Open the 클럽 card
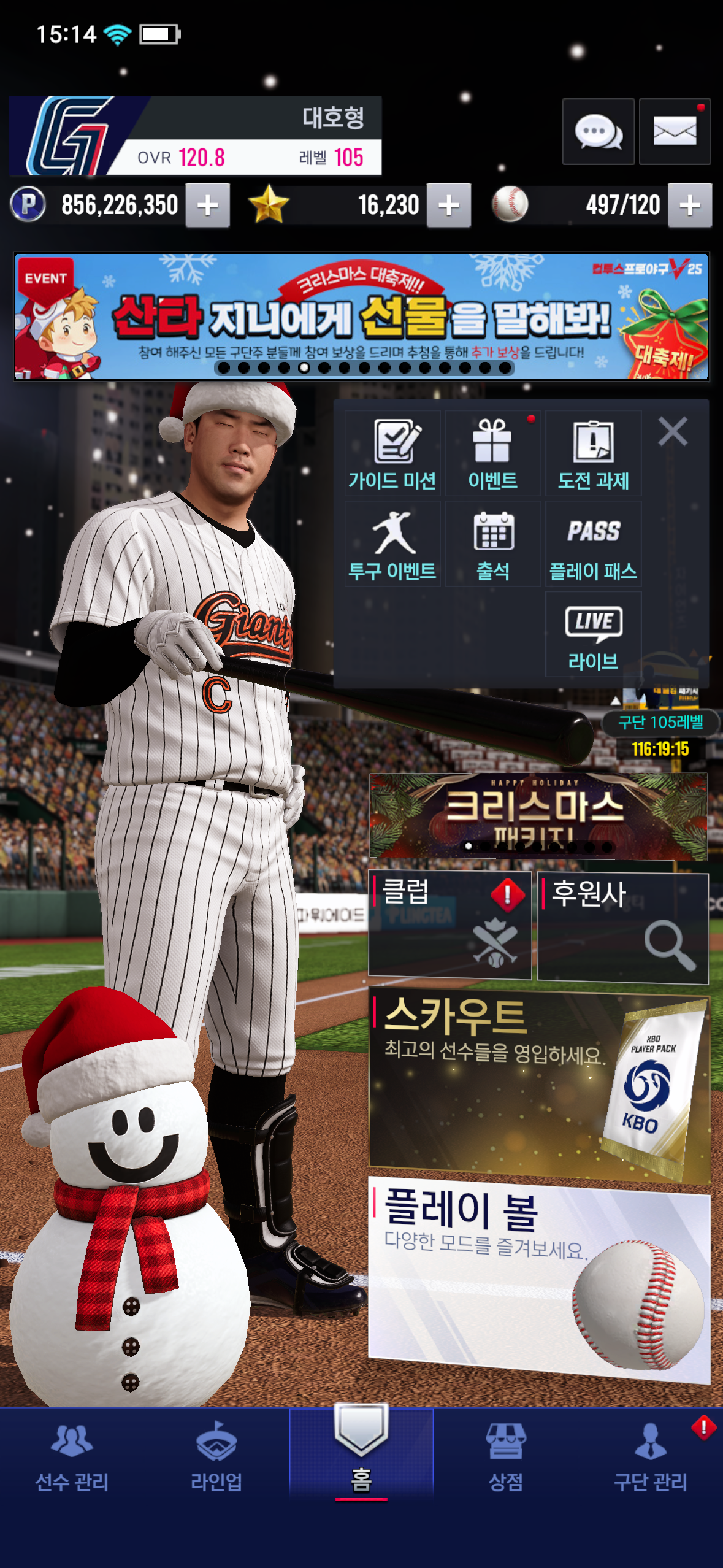The width and height of the screenshot is (723, 1568). click(x=449, y=925)
